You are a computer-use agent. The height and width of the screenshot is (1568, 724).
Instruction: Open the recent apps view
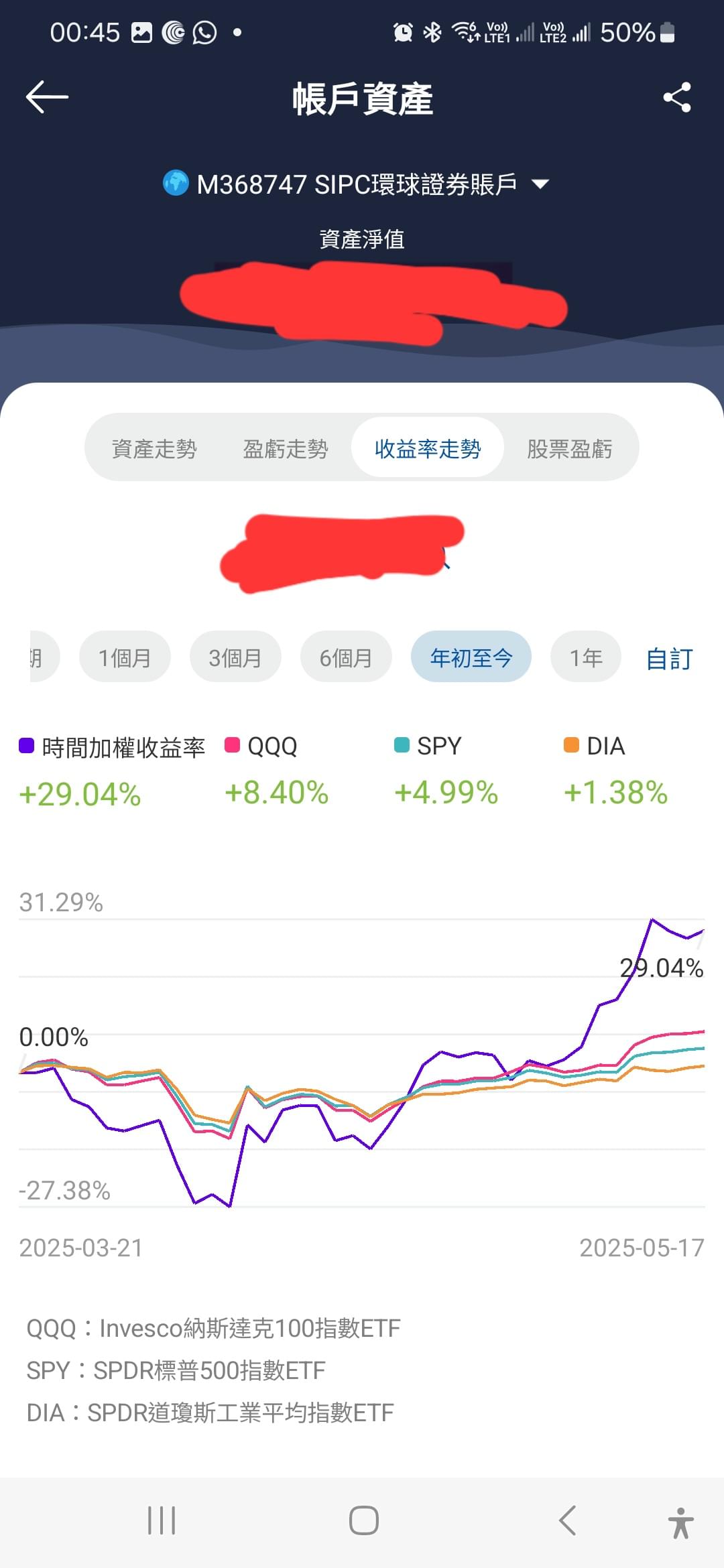point(162,1520)
